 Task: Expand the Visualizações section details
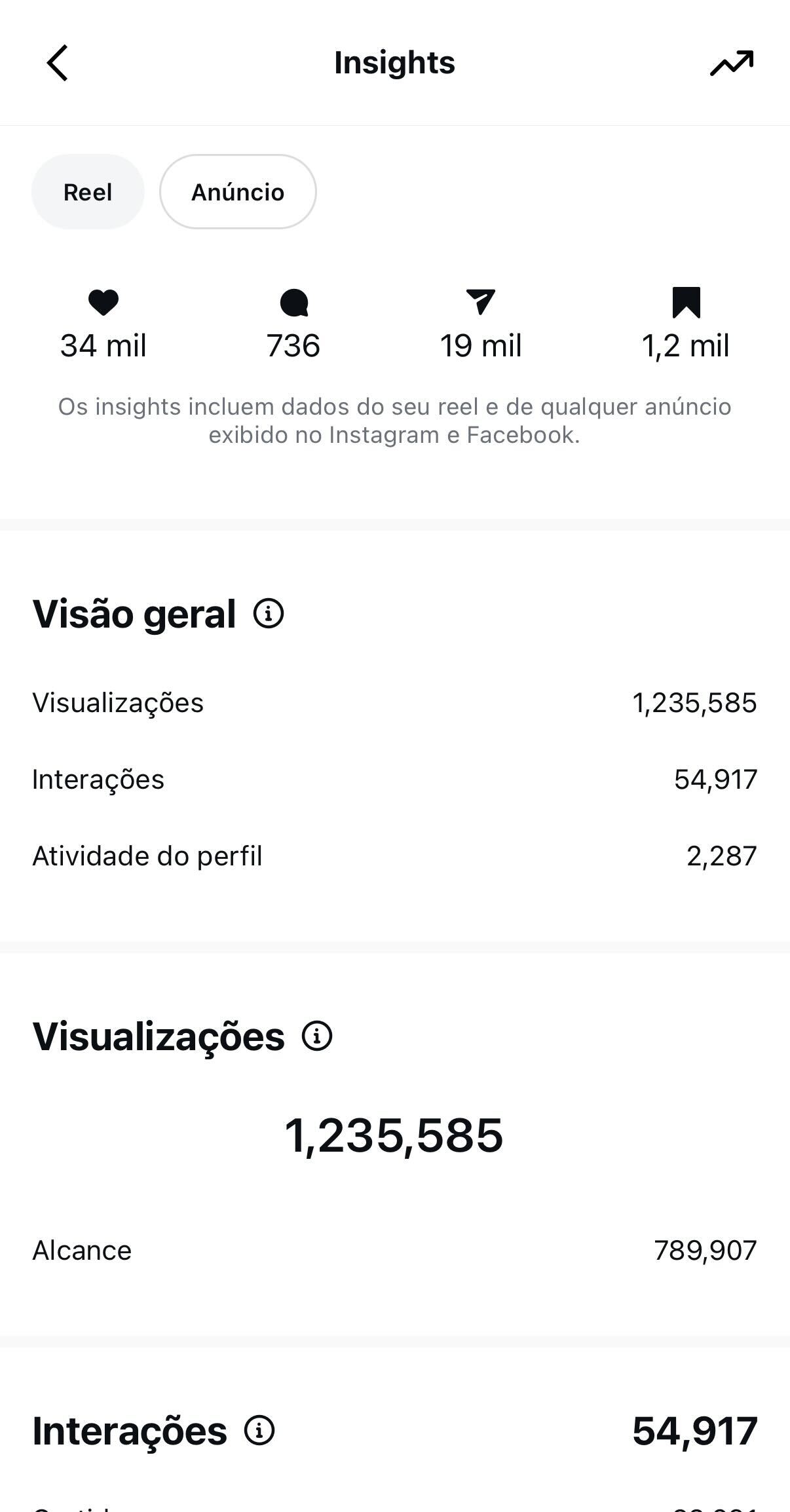159,1035
